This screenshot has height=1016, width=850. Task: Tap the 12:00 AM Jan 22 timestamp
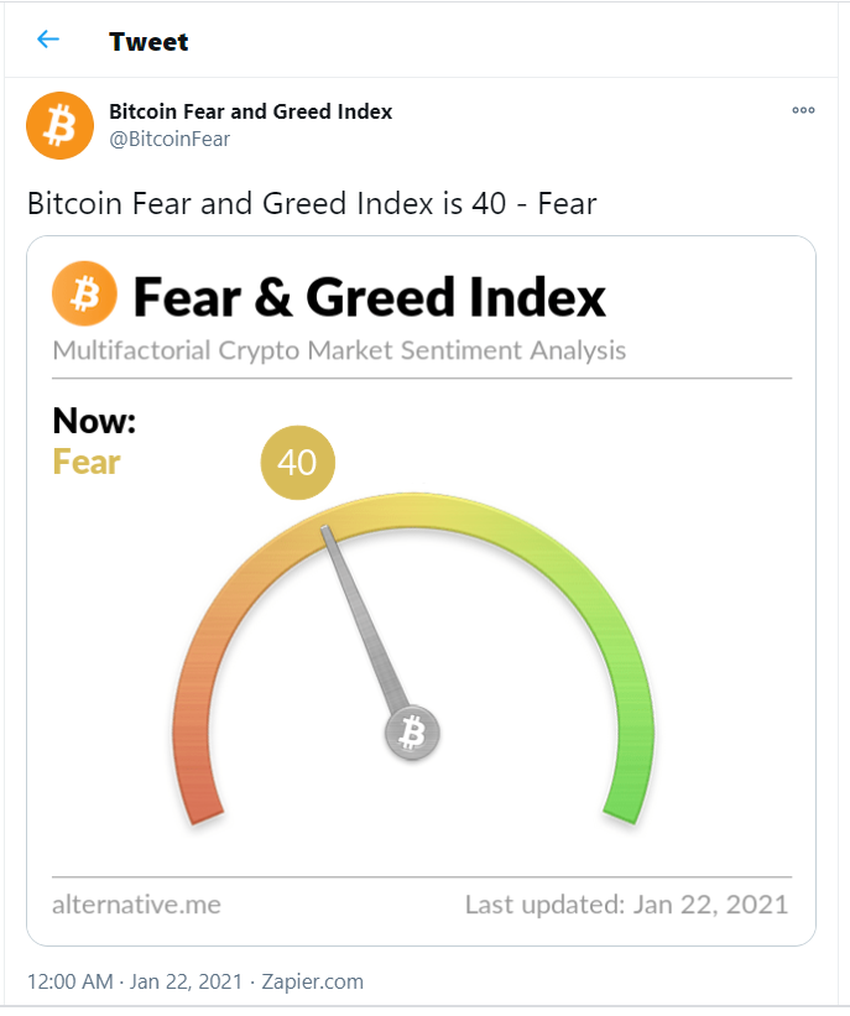click(x=134, y=981)
